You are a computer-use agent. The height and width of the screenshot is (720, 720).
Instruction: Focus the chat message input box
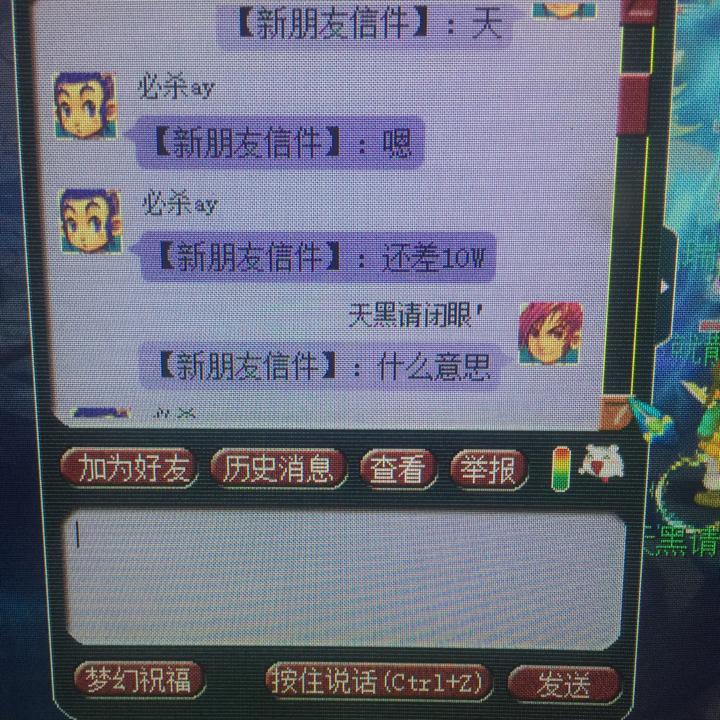pyautogui.click(x=345, y=580)
